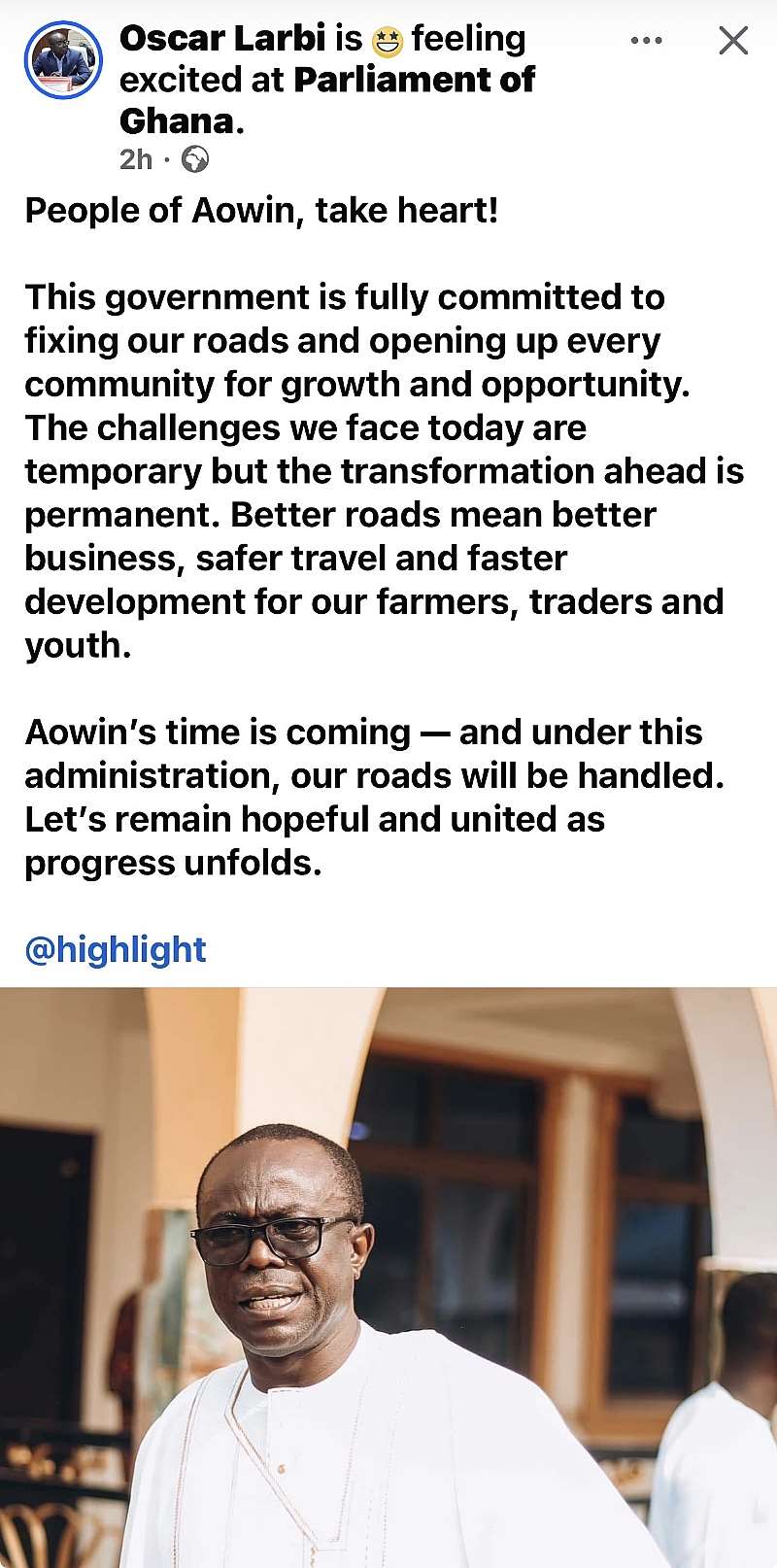The width and height of the screenshot is (777, 1568).
Task: Open the Parliament of Ghana location link
Action: (x=326, y=100)
